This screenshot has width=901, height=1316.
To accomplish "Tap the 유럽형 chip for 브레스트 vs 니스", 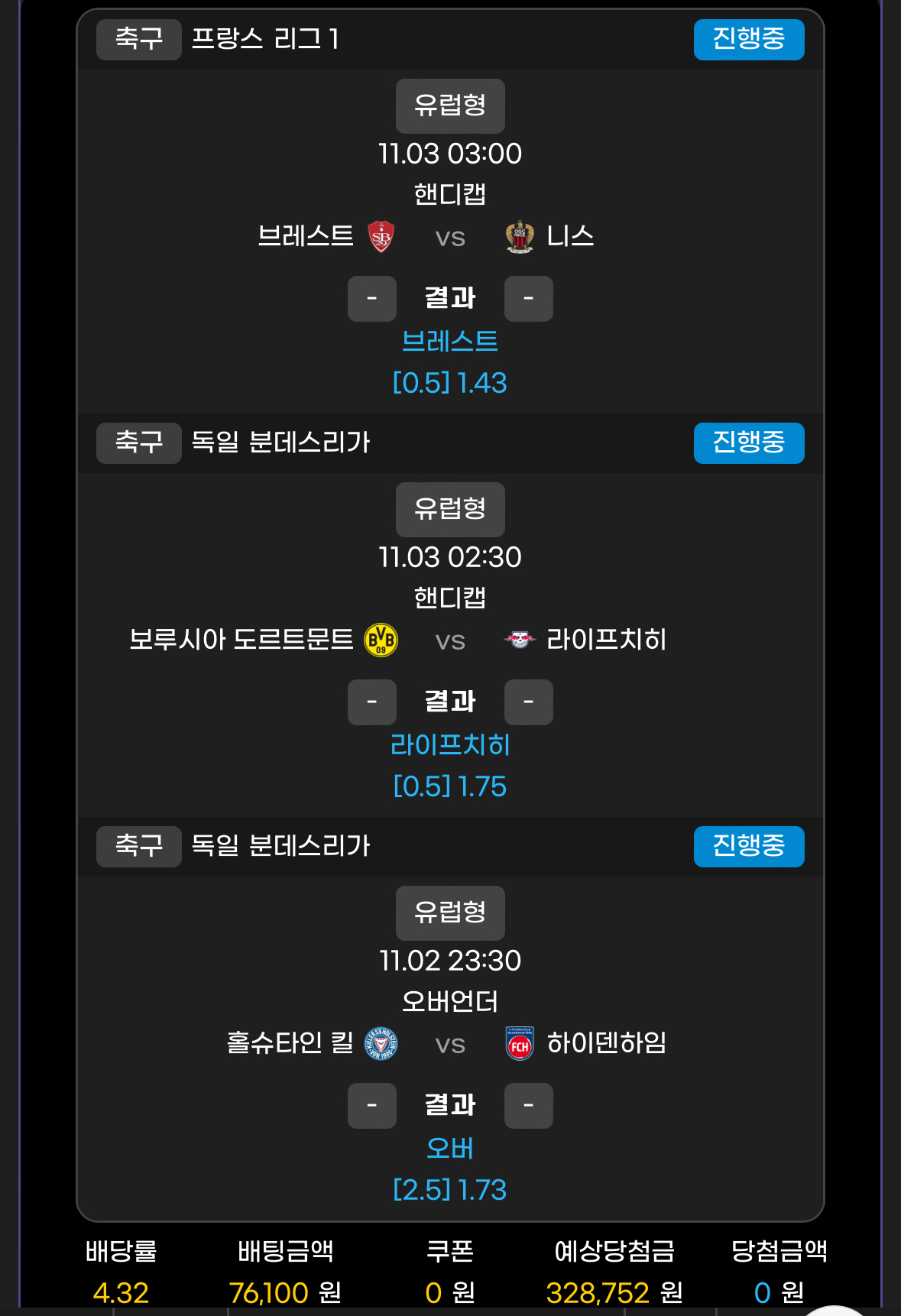I will click(450, 105).
